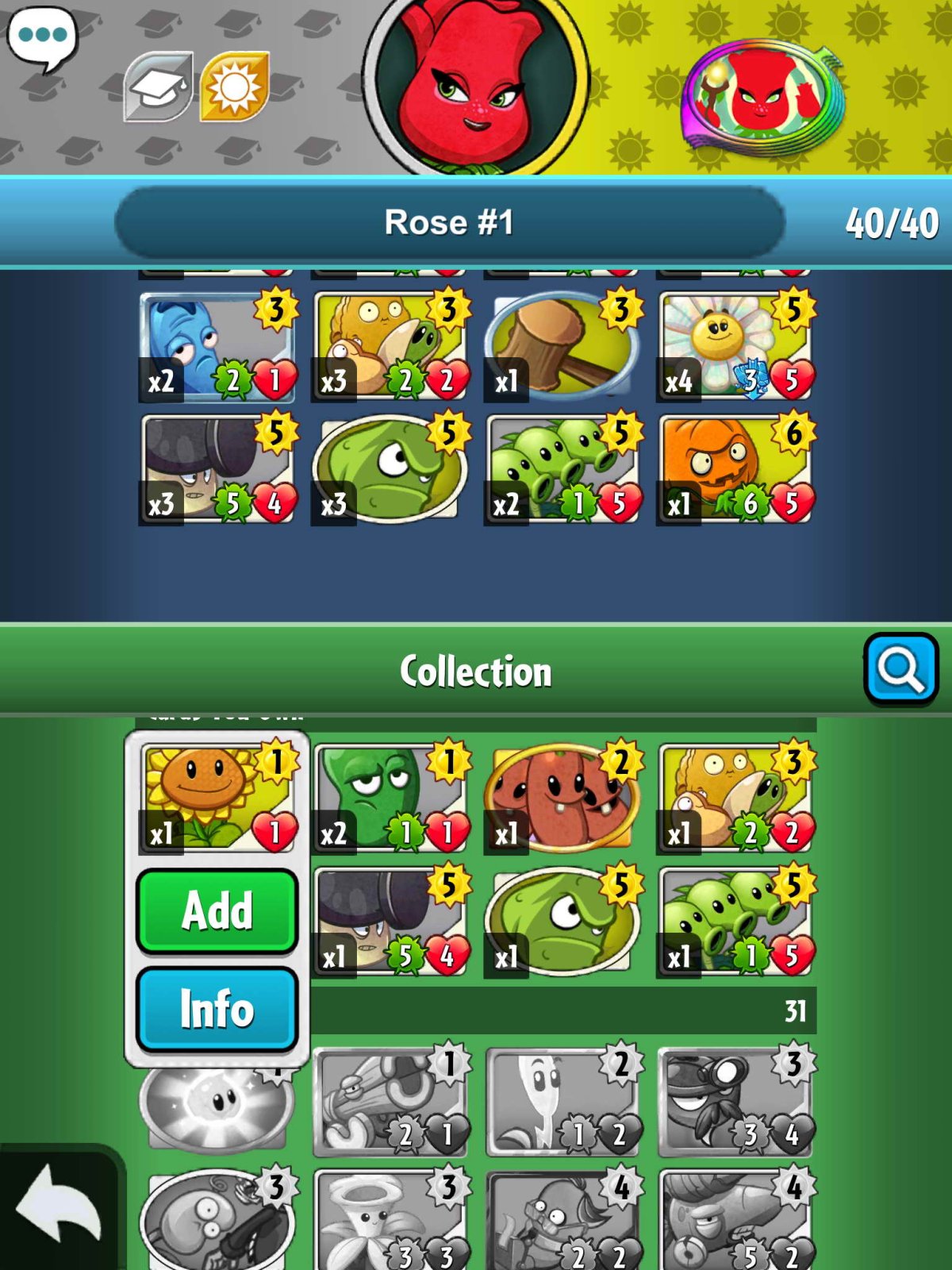This screenshot has width=952, height=1270.
Task: Tap the graduation cap class icon
Action: 158,87
